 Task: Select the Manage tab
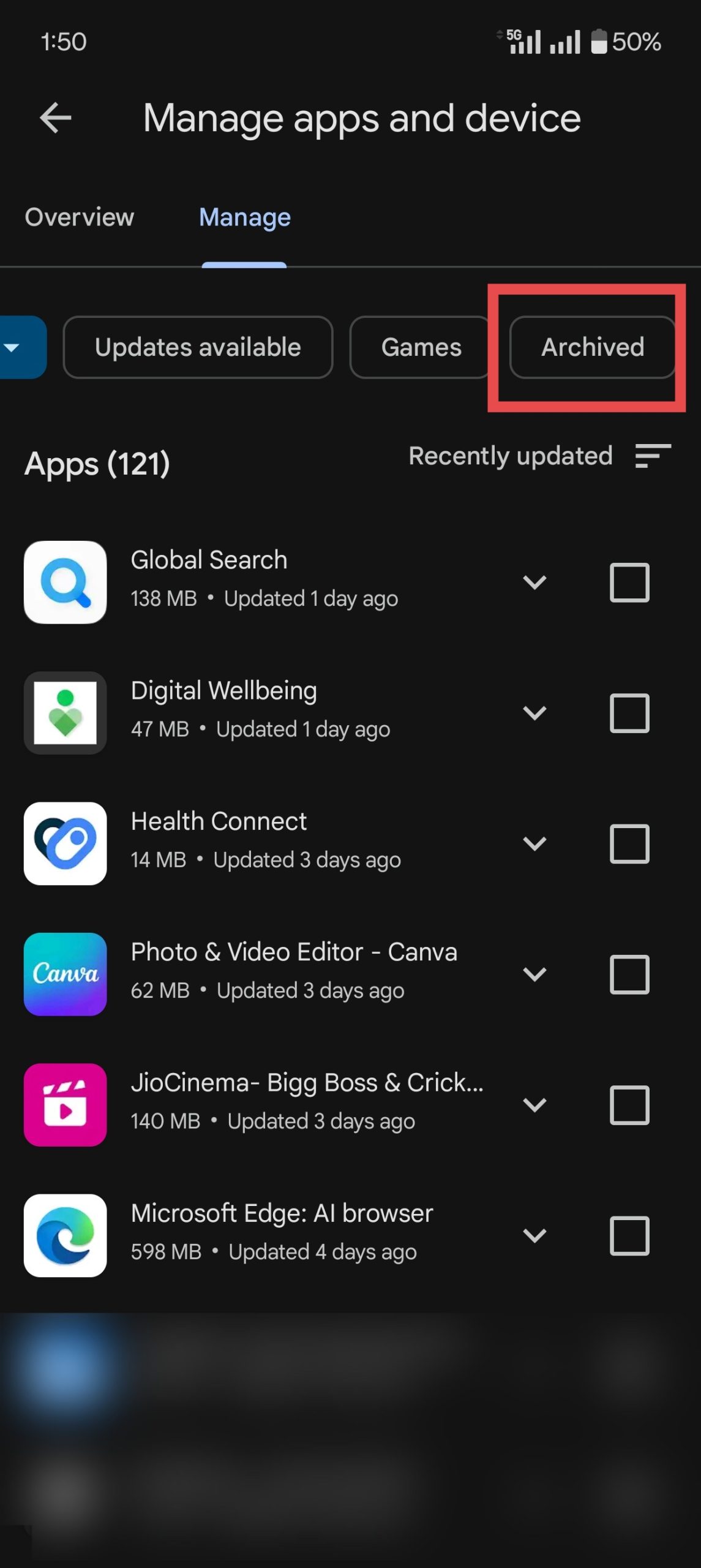point(244,217)
